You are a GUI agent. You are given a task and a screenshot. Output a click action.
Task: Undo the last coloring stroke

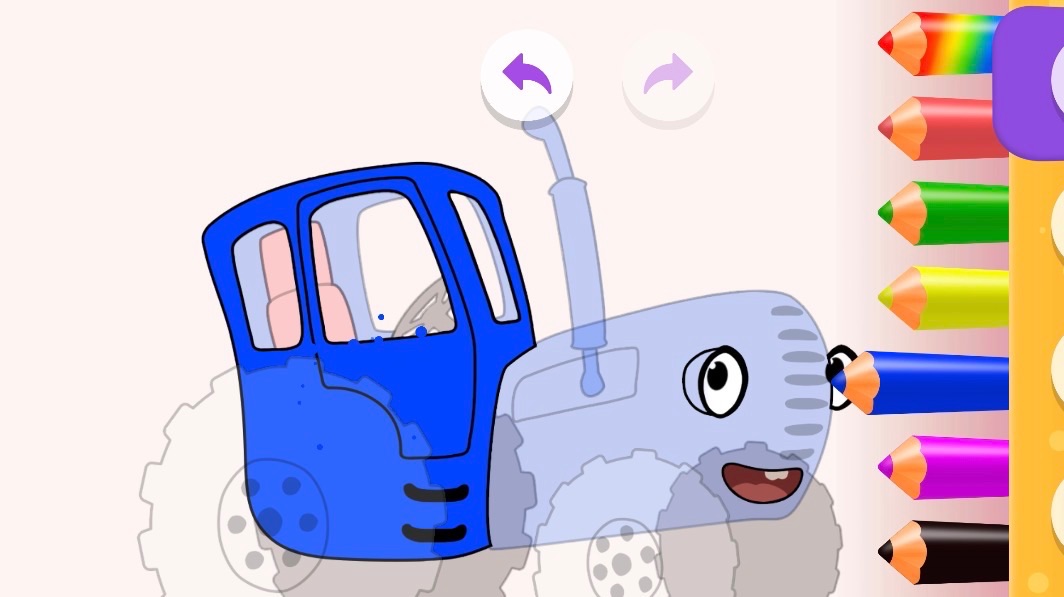click(x=527, y=74)
